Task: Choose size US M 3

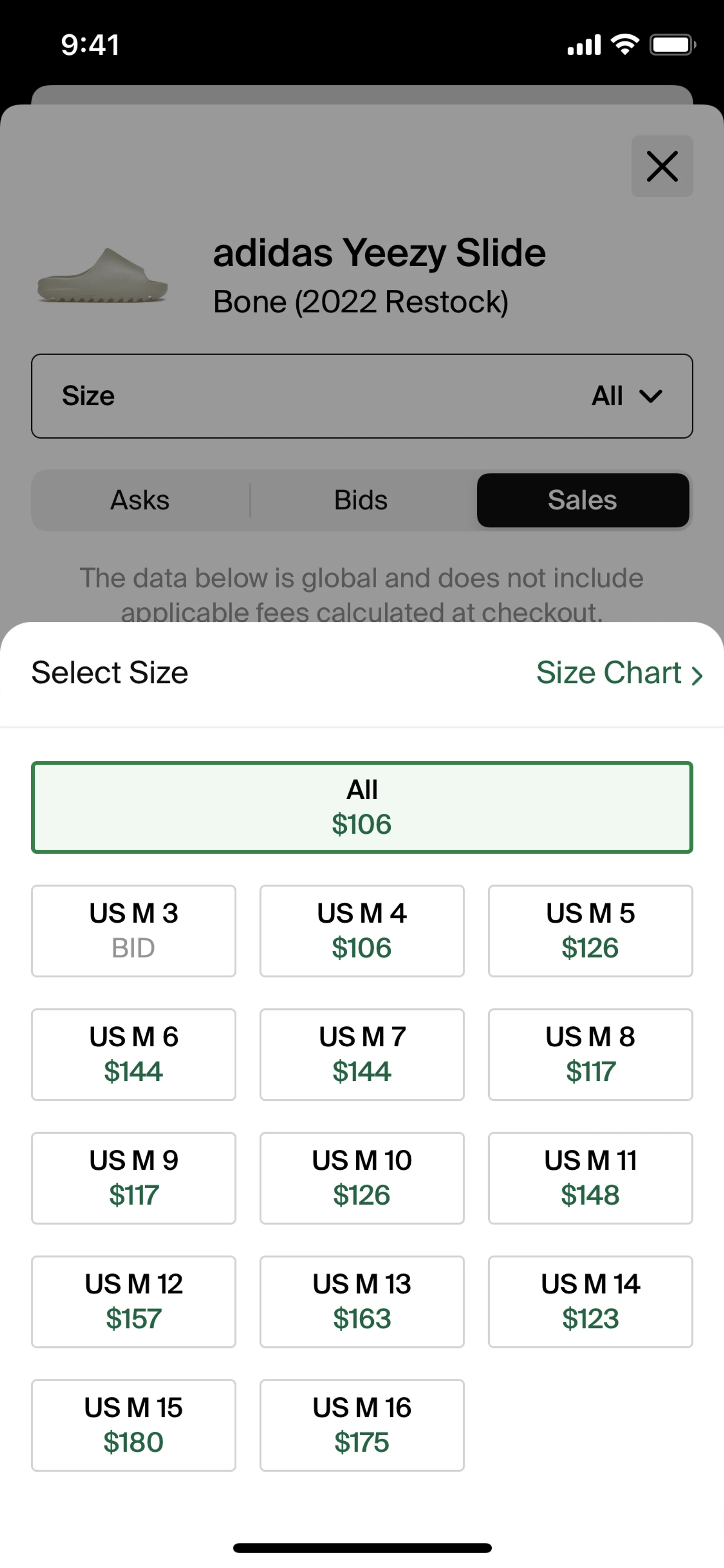Action: click(134, 931)
